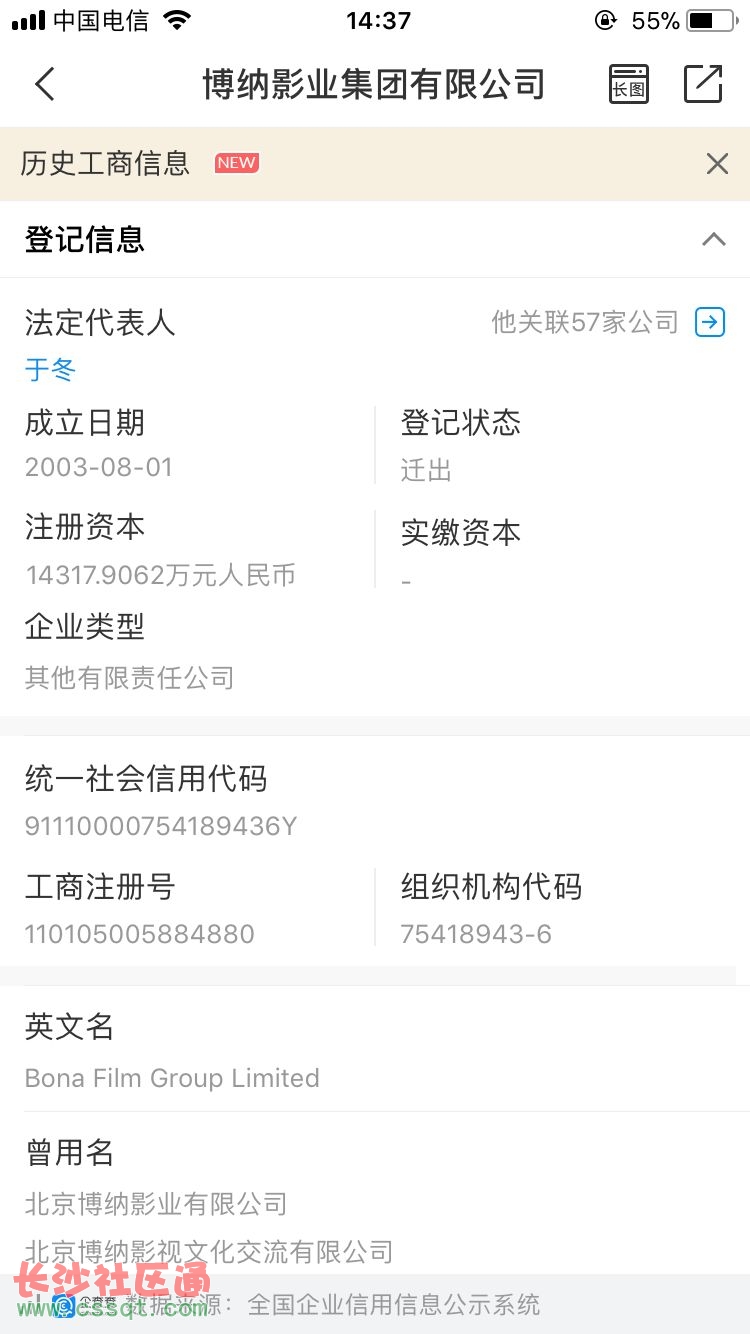
Task: View 他关联57家公司 related companies
Action: [607, 322]
